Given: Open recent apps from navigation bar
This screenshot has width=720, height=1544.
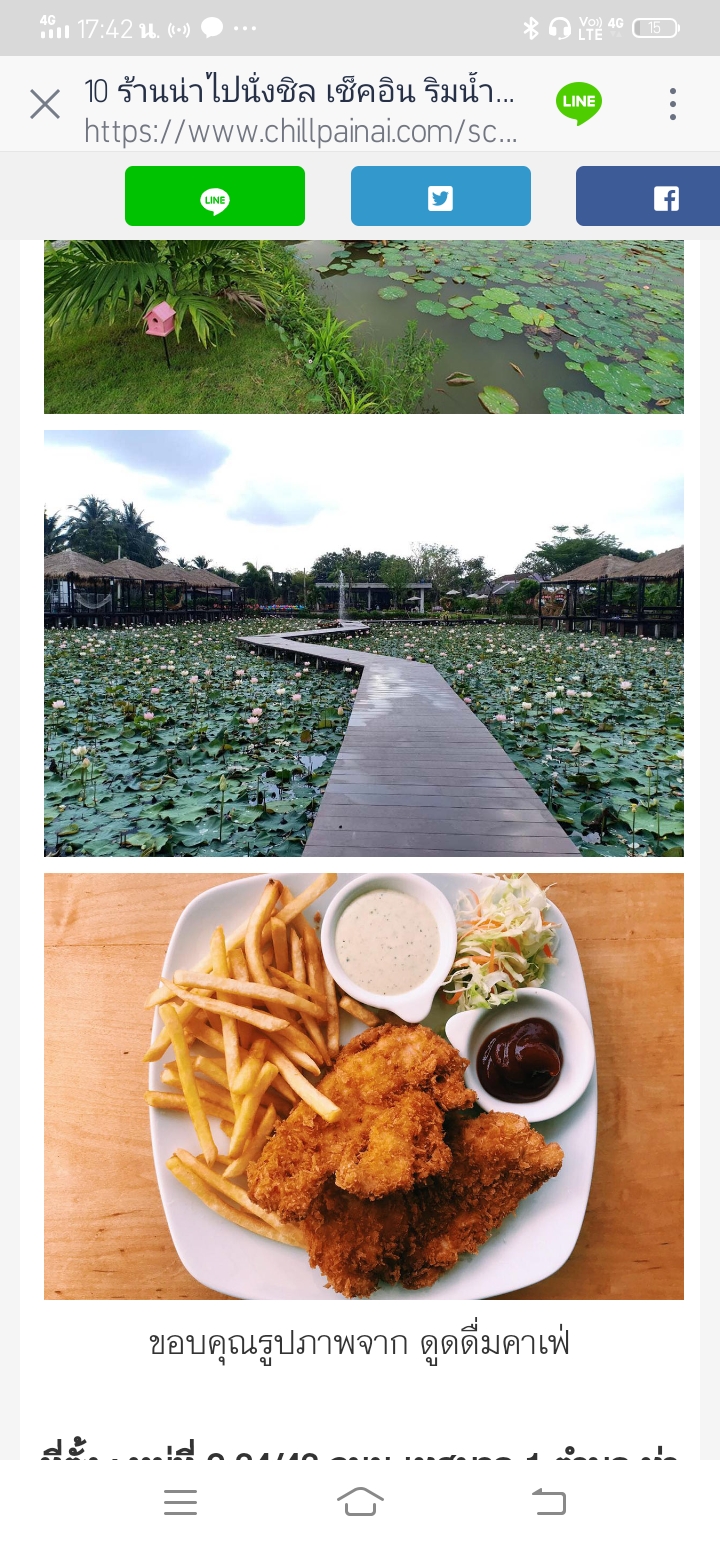Looking at the screenshot, I should point(180,1502).
